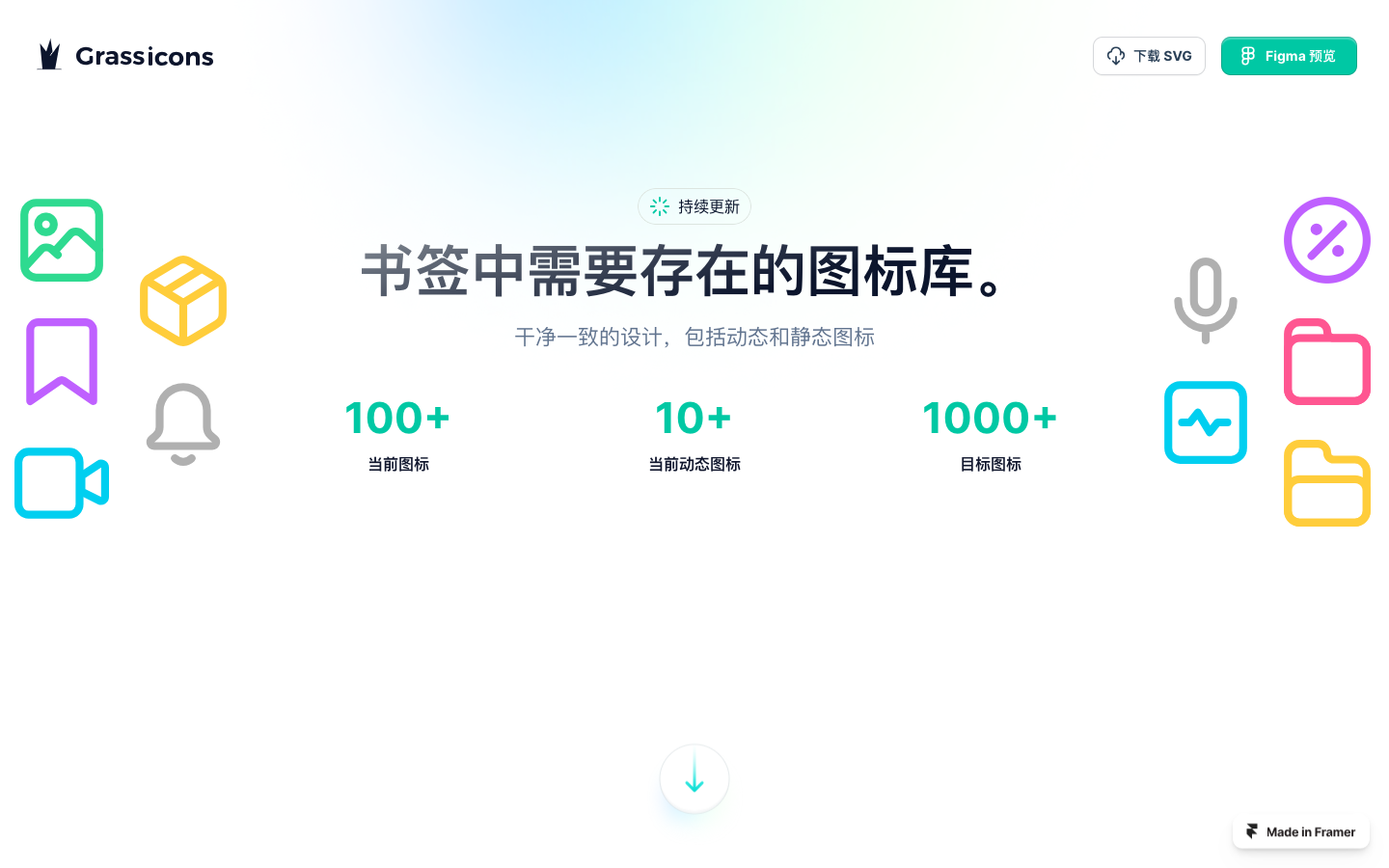Viewport: 1389px width, 868px height.
Task: Tap the 下载 SVG download button
Action: tap(1149, 56)
